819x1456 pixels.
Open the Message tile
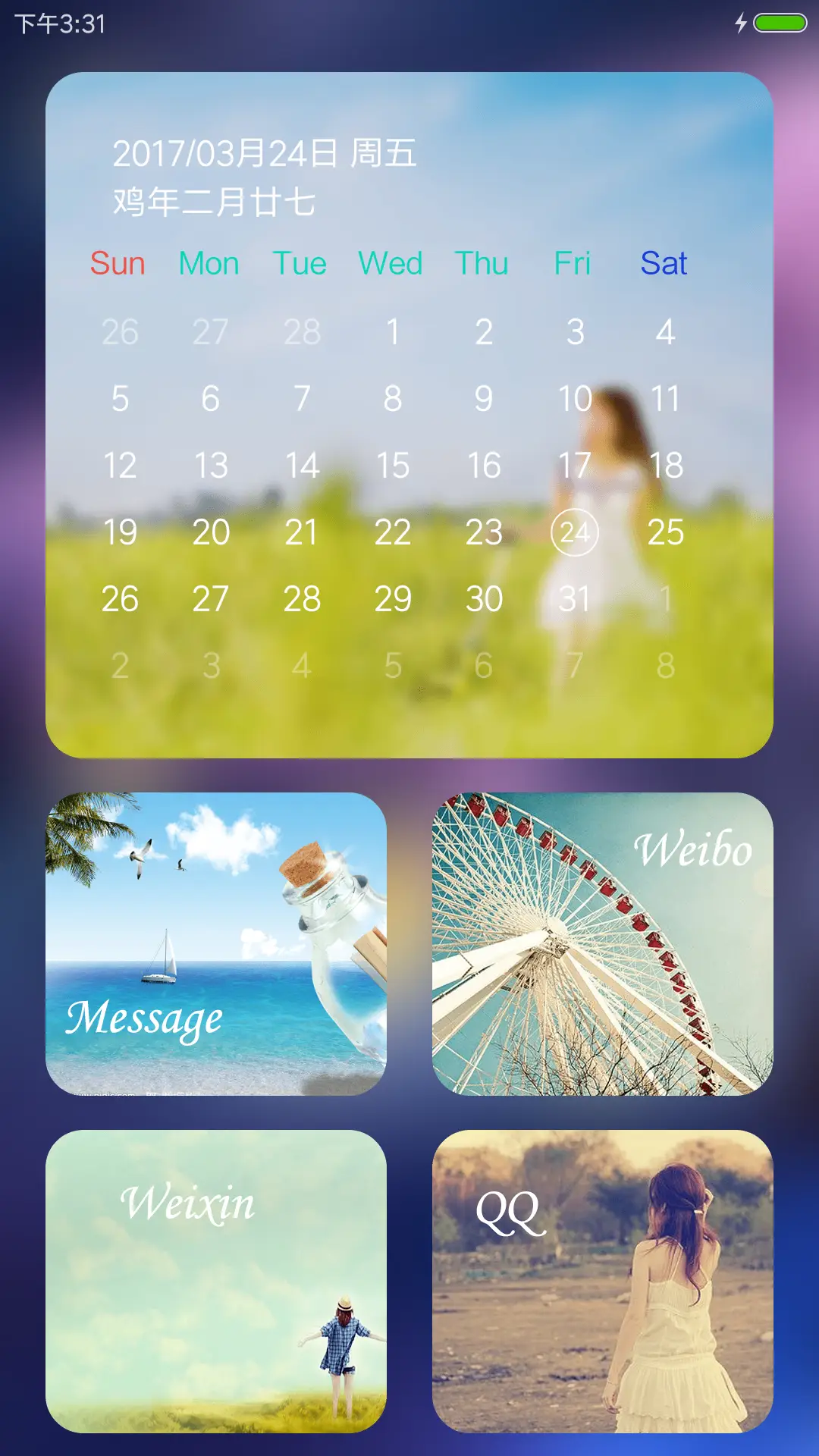pyautogui.click(x=216, y=943)
